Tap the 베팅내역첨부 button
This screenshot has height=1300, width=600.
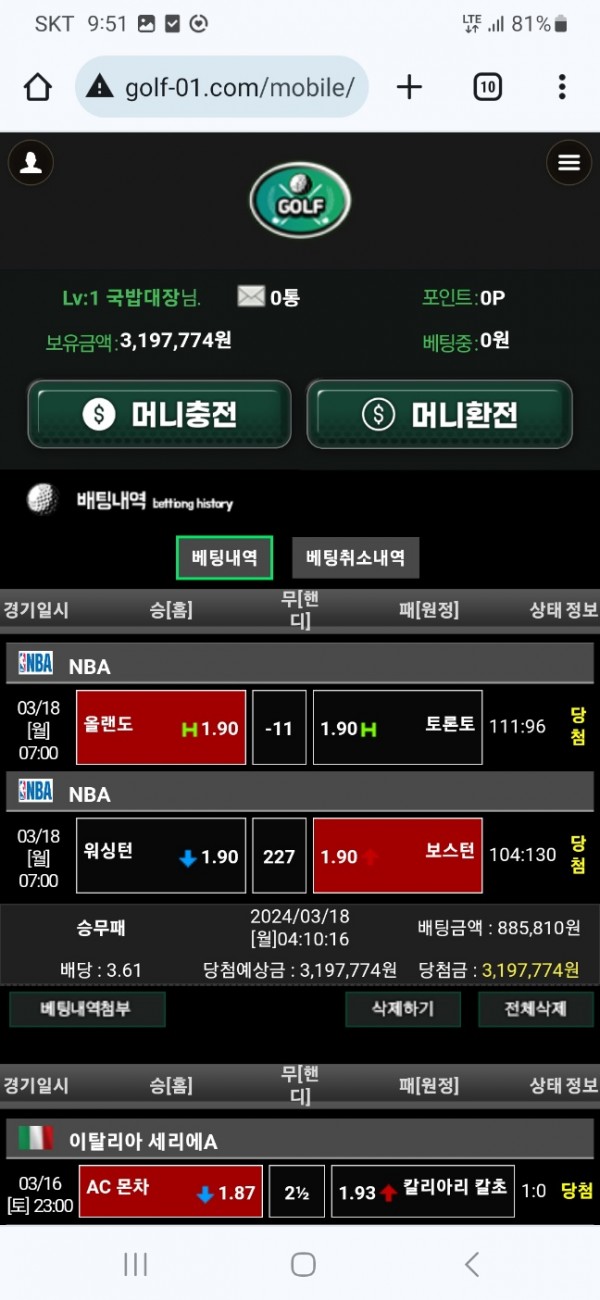87,1009
